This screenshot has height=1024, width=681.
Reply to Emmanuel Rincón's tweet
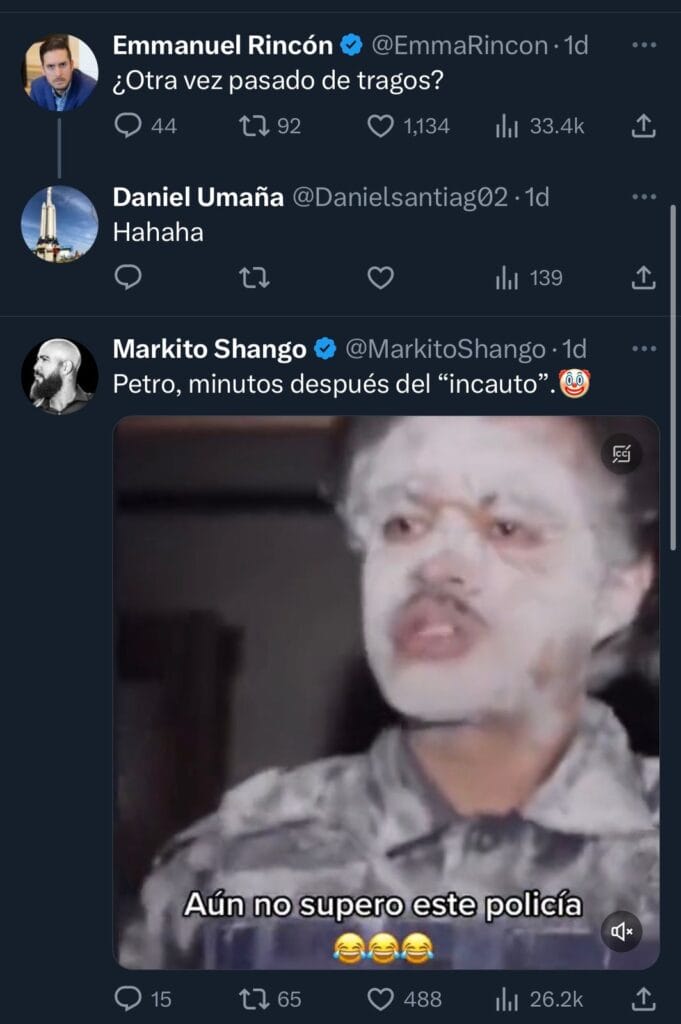click(x=128, y=126)
